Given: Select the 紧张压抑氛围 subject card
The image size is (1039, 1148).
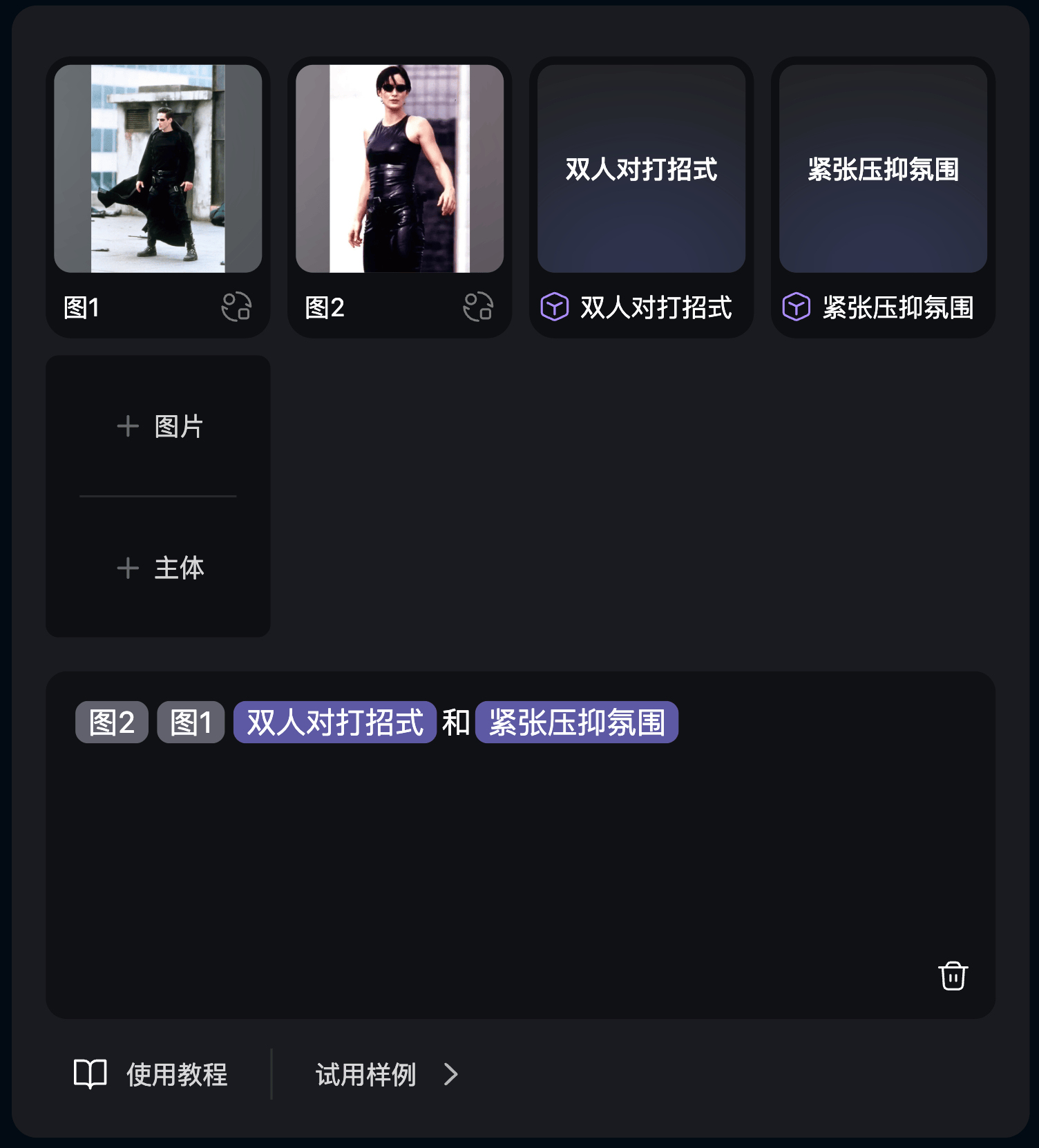Looking at the screenshot, I should coord(883,169).
